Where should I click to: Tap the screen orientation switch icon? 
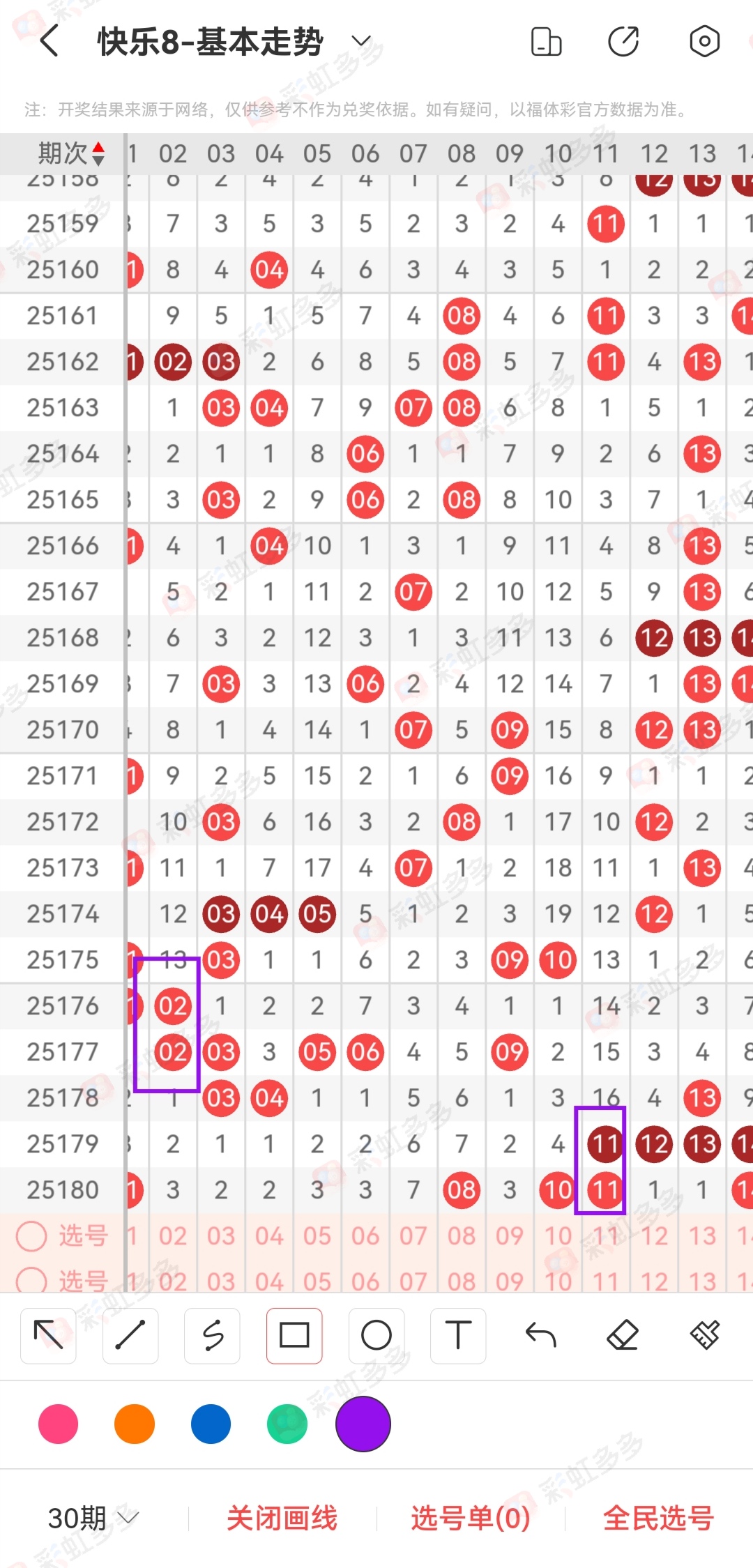tap(546, 42)
